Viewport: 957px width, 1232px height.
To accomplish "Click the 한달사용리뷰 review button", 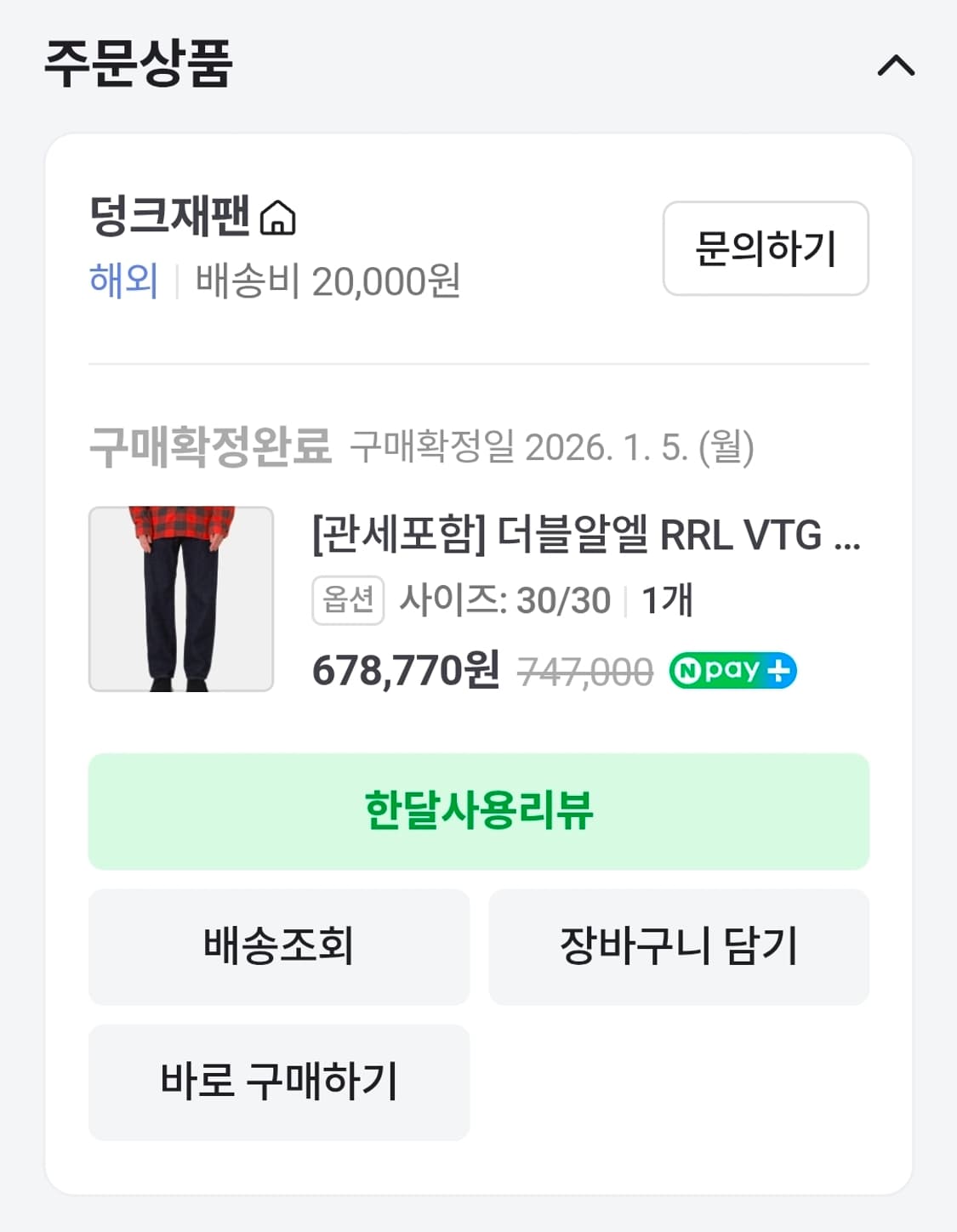I will point(478,811).
